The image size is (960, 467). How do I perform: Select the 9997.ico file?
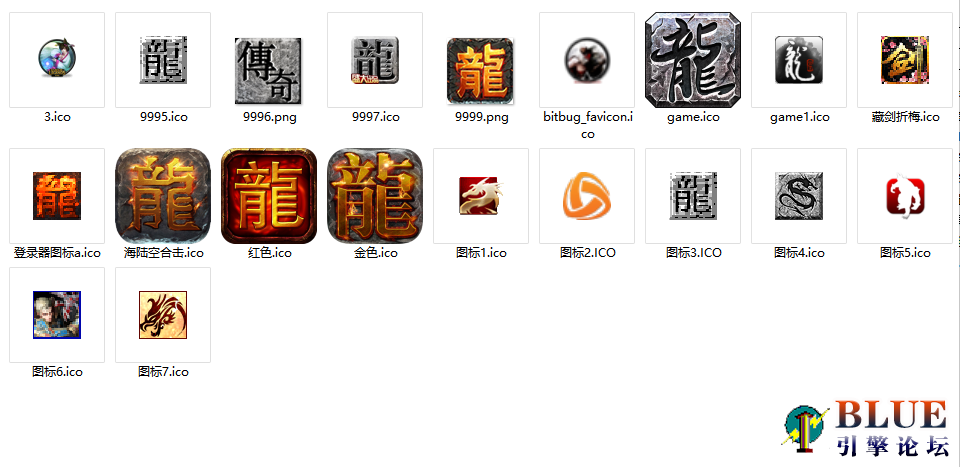(x=375, y=60)
